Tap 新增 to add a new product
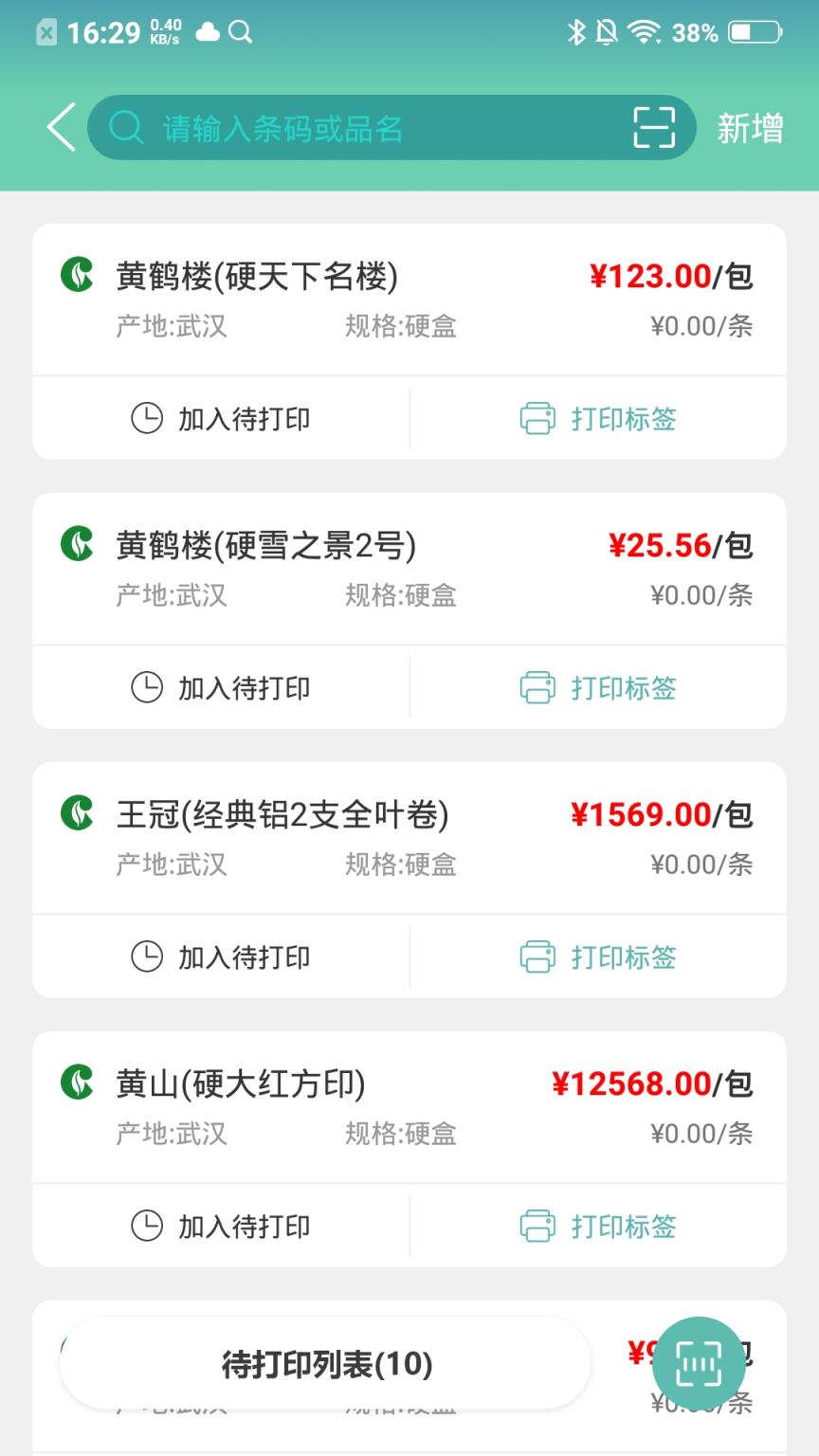The image size is (819, 1456). (749, 127)
